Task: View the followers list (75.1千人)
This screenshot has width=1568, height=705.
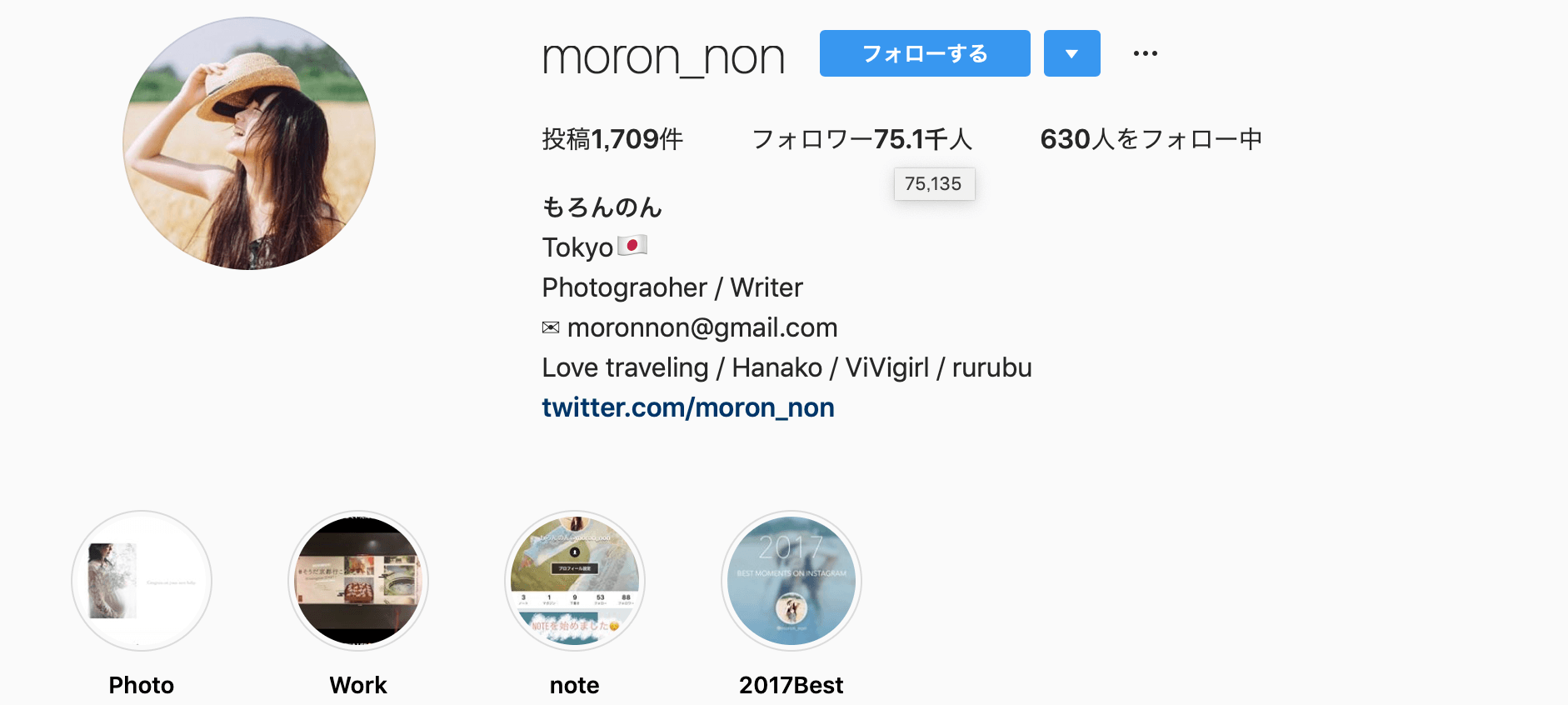Action: pyautogui.click(x=861, y=139)
